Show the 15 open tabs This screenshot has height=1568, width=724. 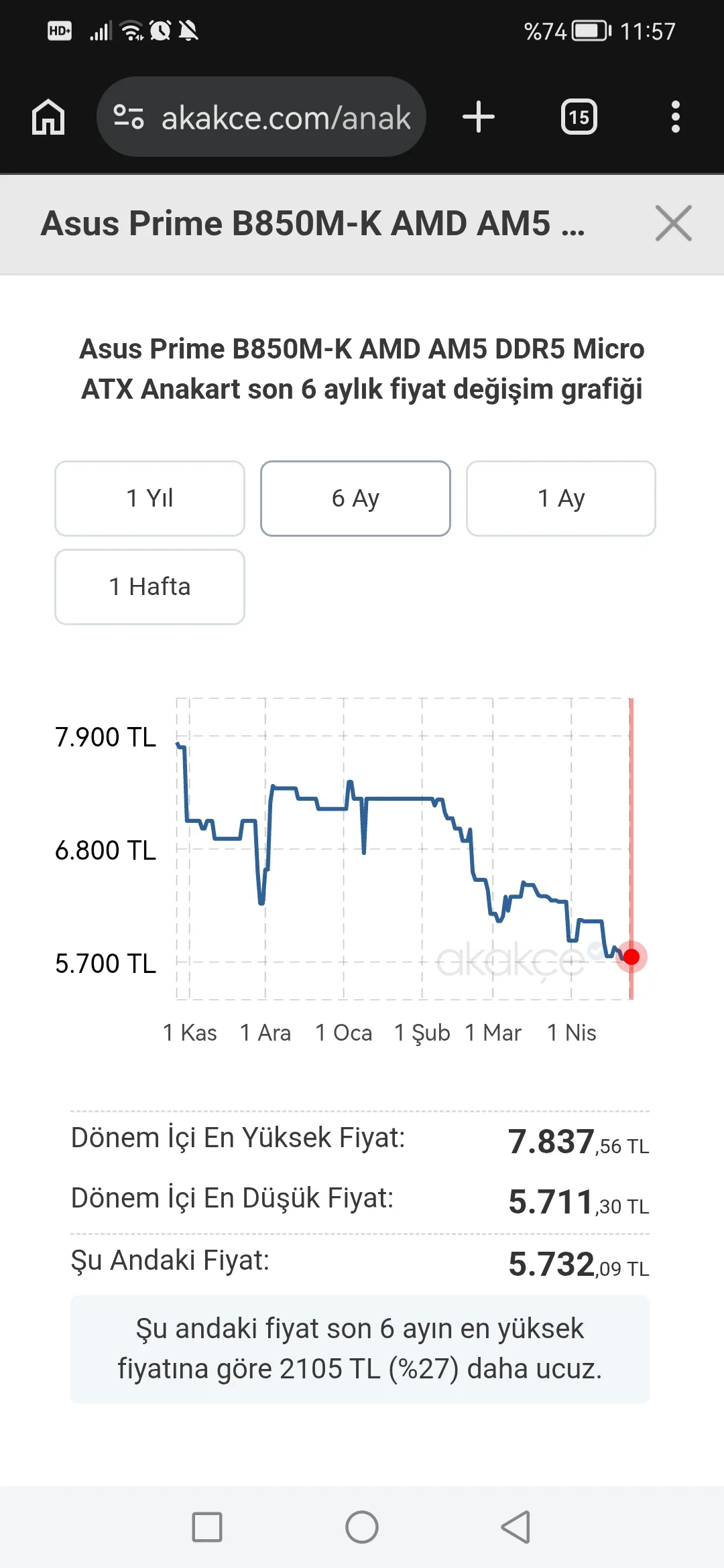click(x=579, y=117)
